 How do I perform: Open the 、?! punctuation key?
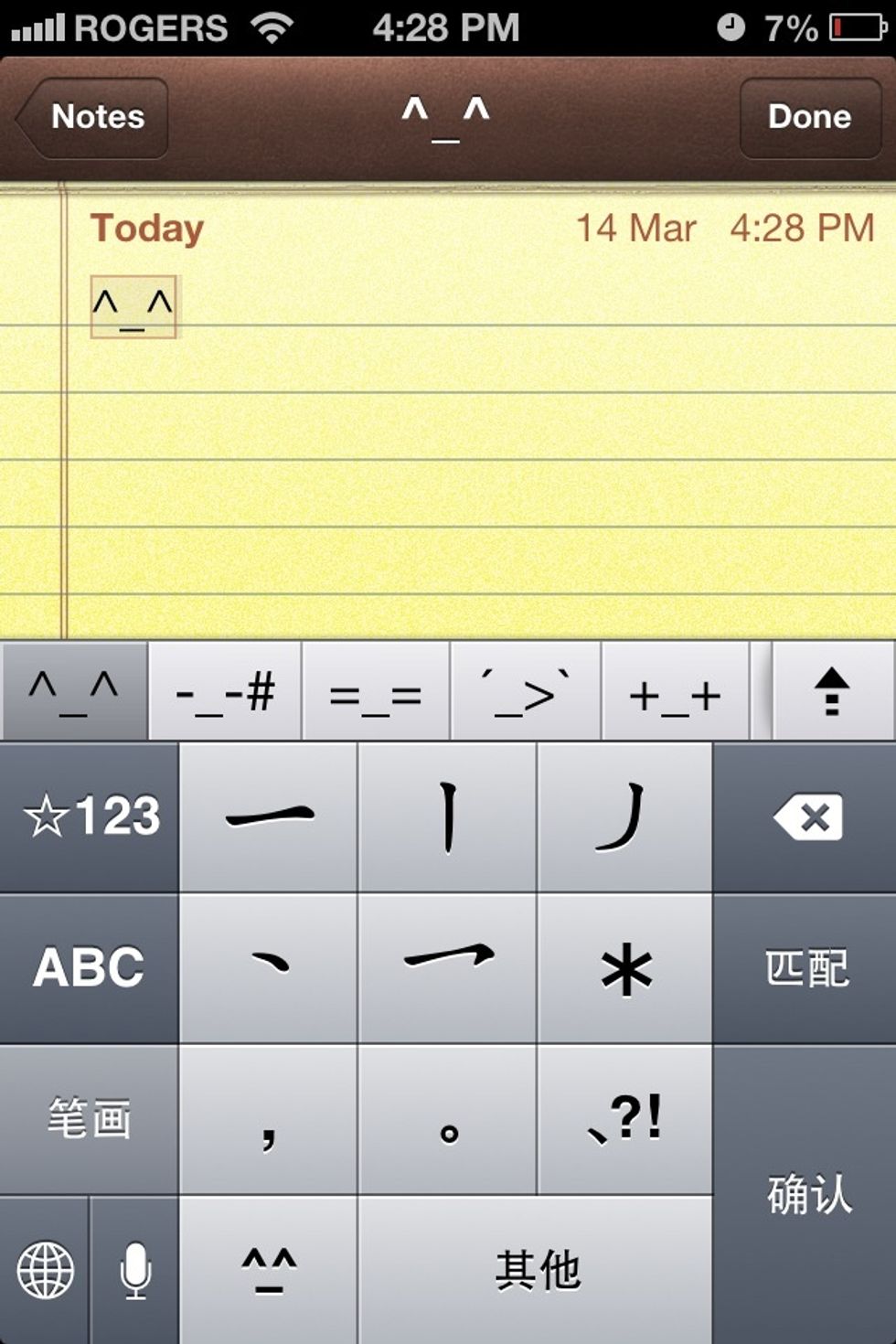point(626,1118)
